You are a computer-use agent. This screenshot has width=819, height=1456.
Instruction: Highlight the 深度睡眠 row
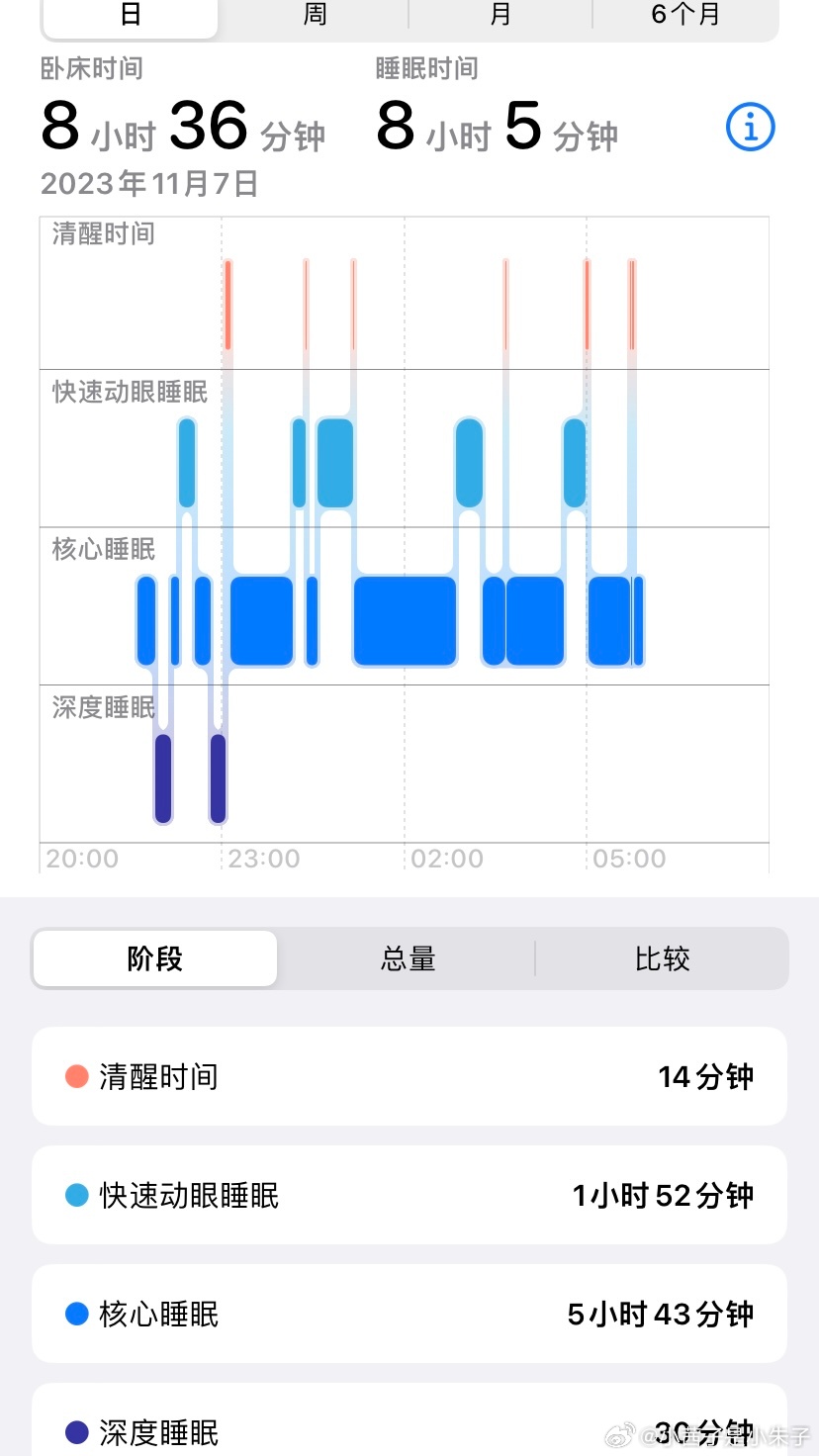(409, 1424)
